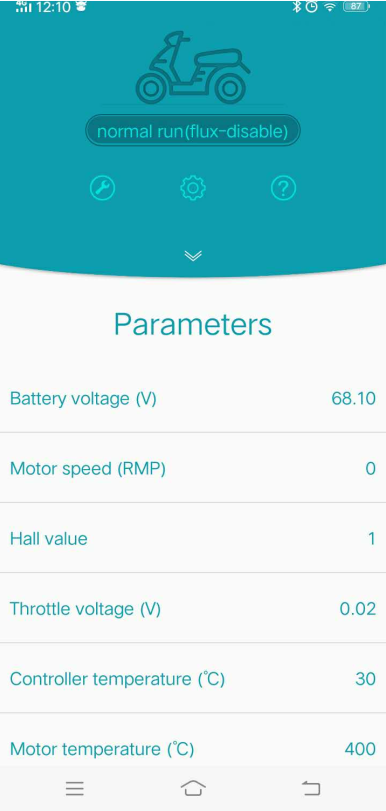Go back with the navigation bar
The height and width of the screenshot is (811, 386).
click(311, 788)
